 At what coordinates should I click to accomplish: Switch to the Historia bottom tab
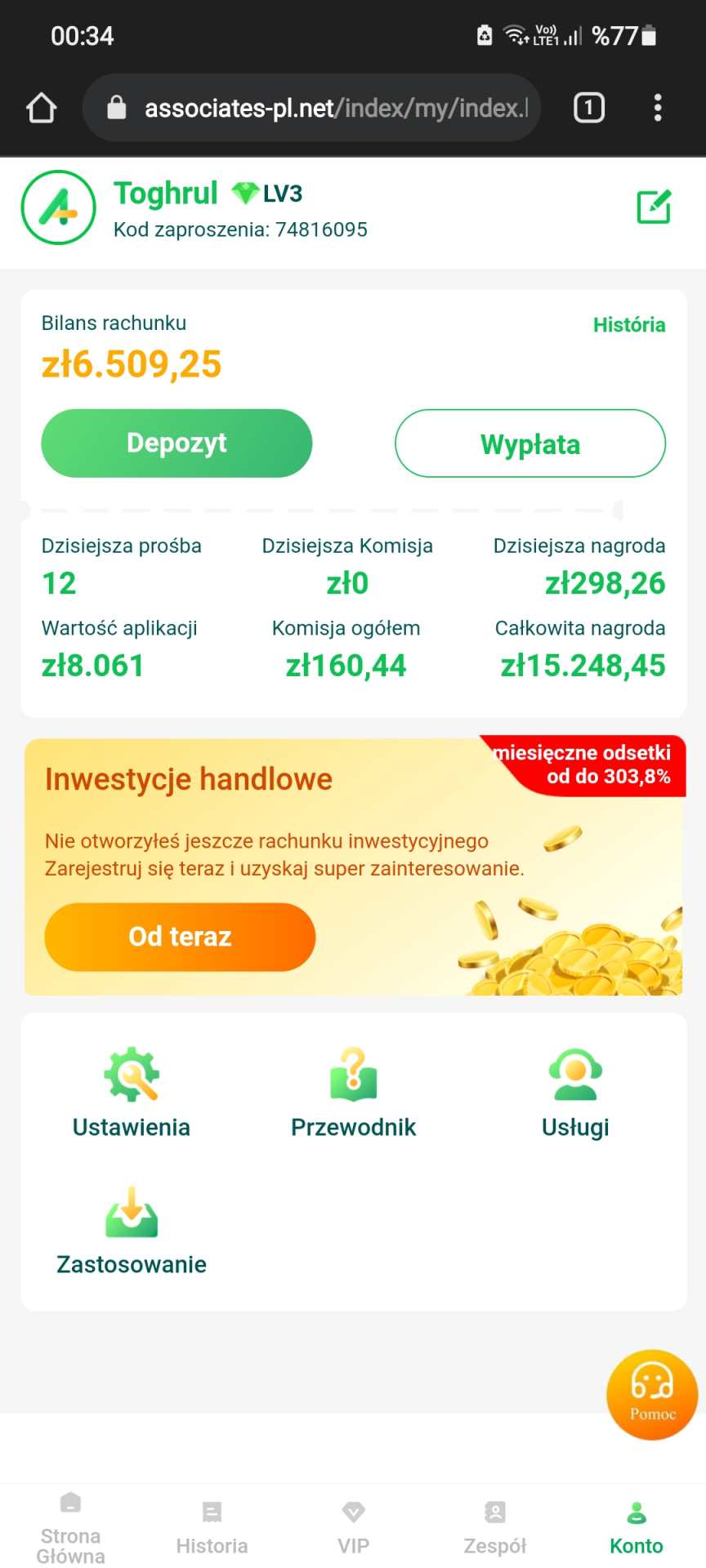click(x=212, y=1527)
